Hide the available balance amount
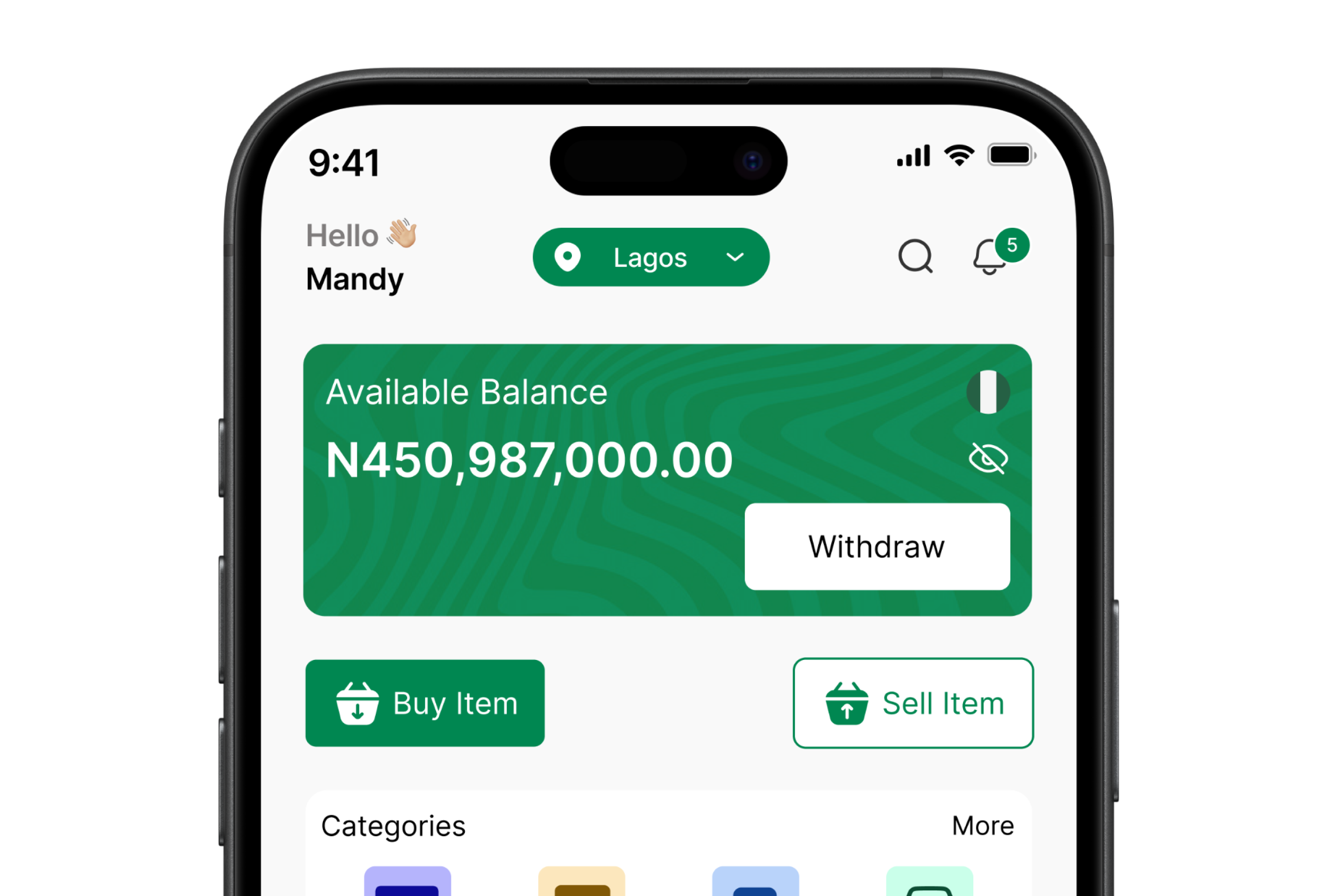Viewport: 1336px width, 896px height. coord(988,458)
